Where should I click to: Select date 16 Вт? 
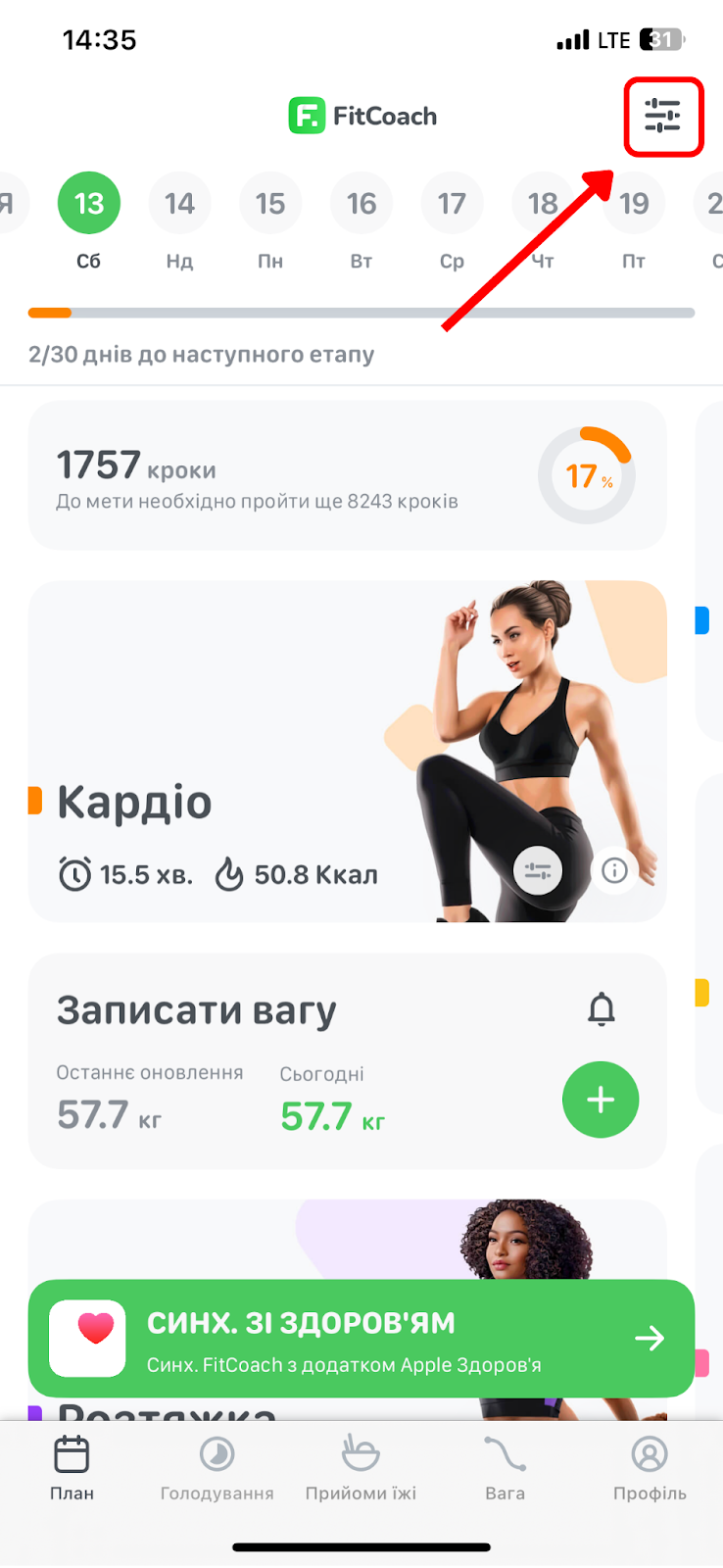click(361, 222)
